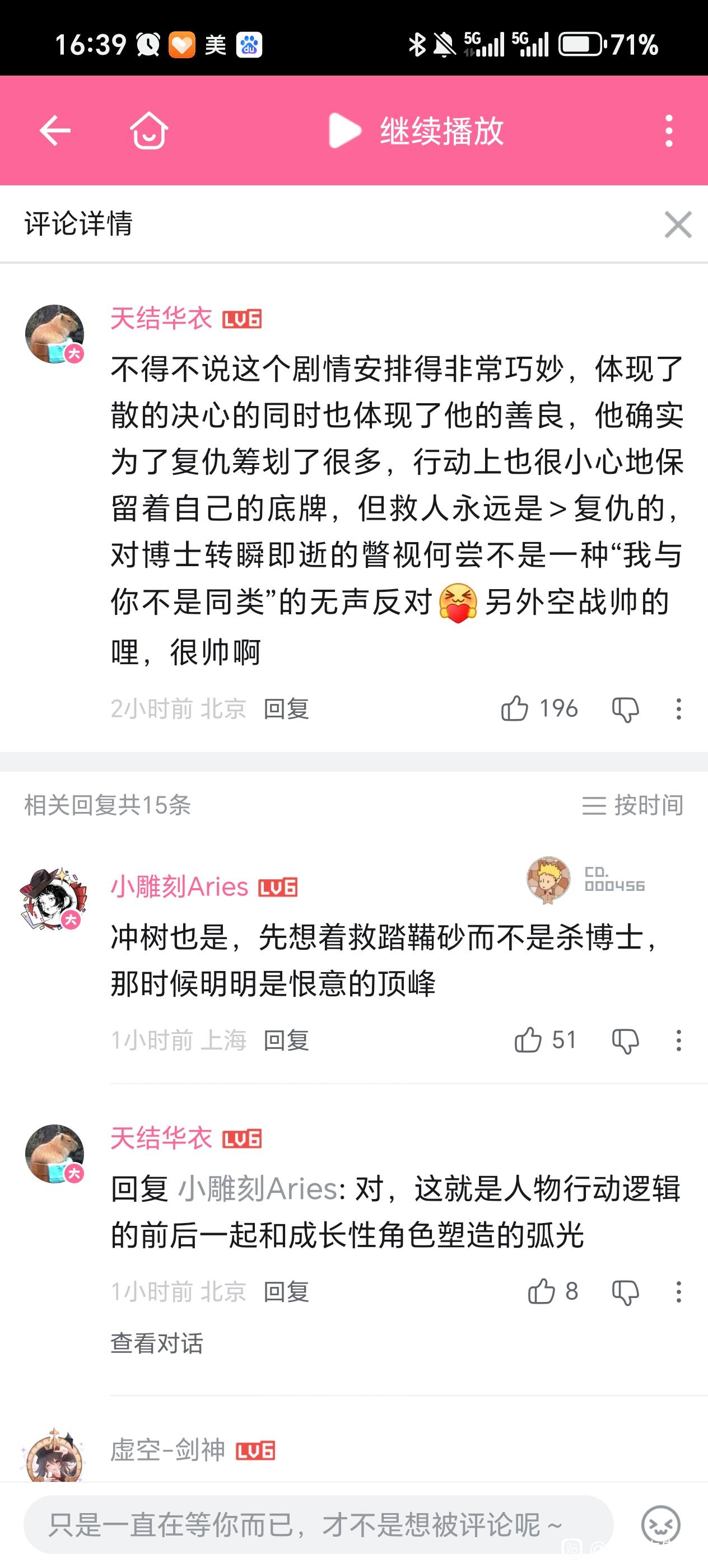Dislike 天结华衣's comment with 196 likes
The width and height of the screenshot is (708, 1568).
[625, 709]
